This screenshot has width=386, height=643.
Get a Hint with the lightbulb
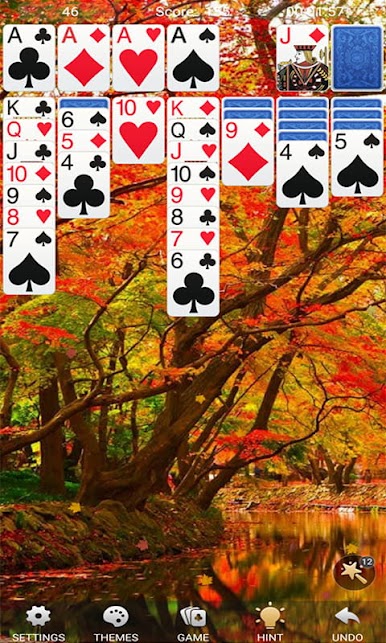pyautogui.click(x=270, y=623)
